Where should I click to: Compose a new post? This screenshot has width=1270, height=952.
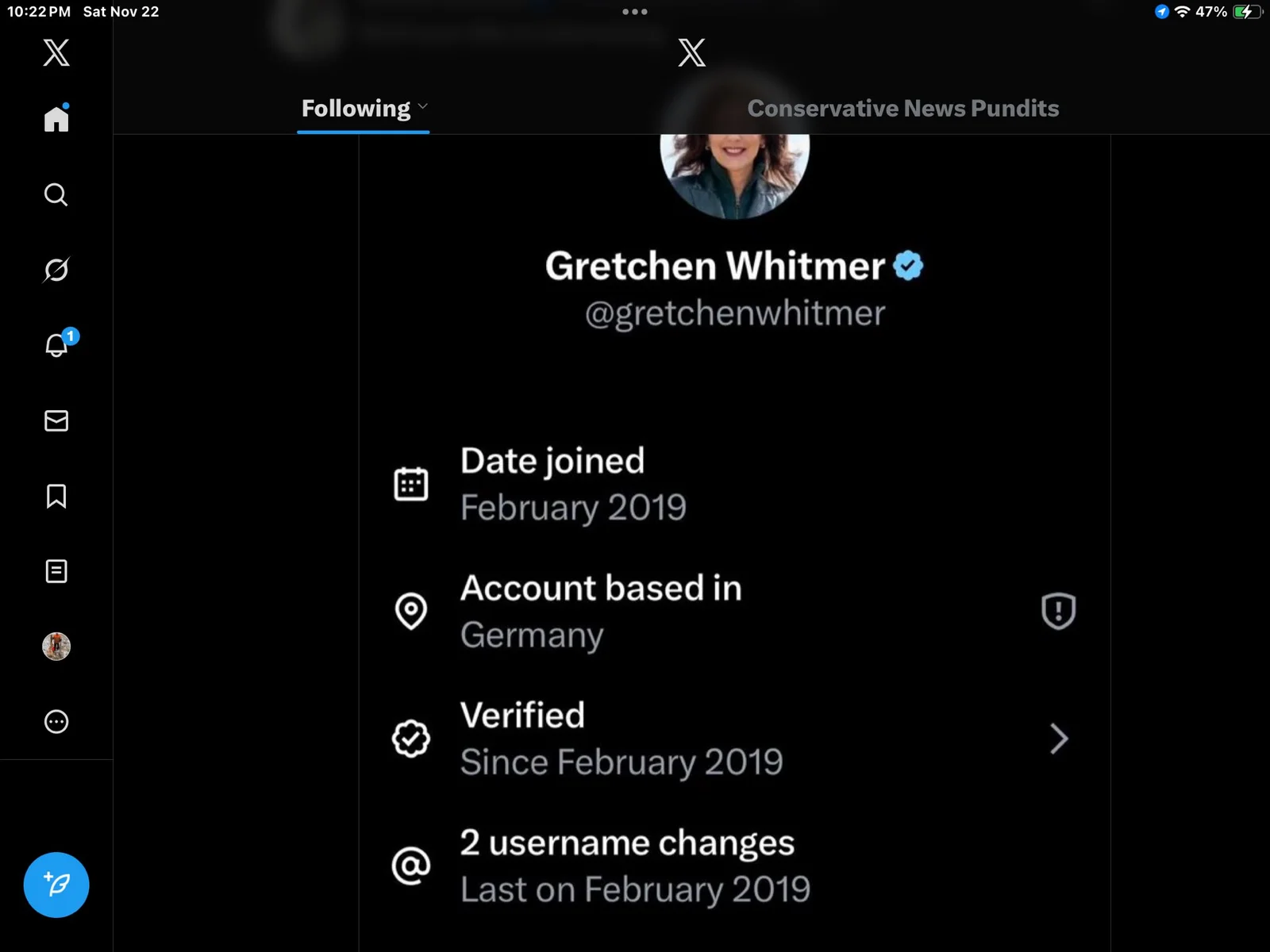click(56, 885)
